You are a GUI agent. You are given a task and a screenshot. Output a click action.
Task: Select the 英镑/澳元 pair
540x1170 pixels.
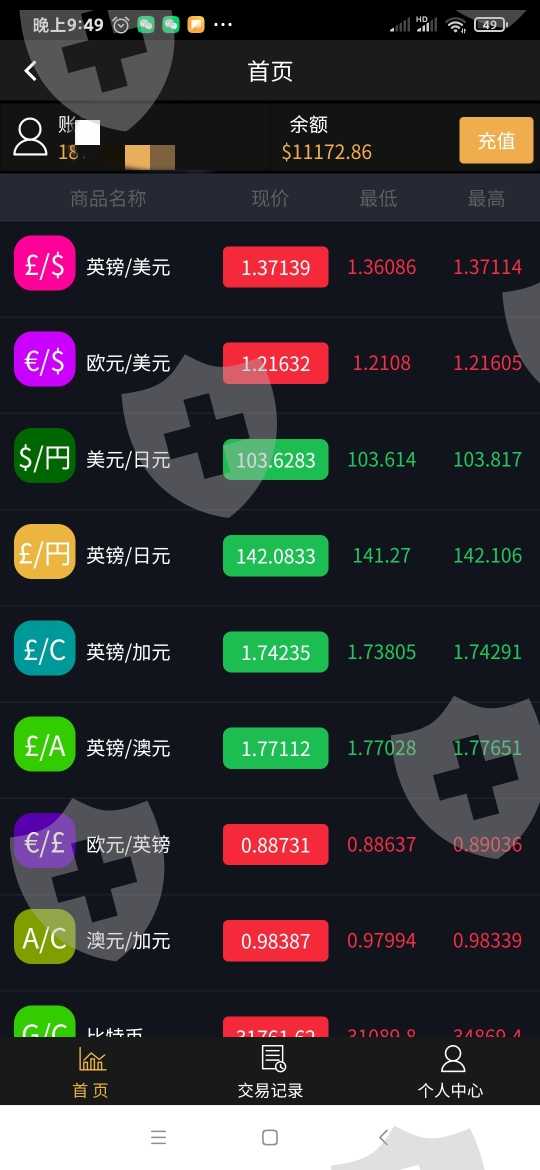tap(270, 748)
